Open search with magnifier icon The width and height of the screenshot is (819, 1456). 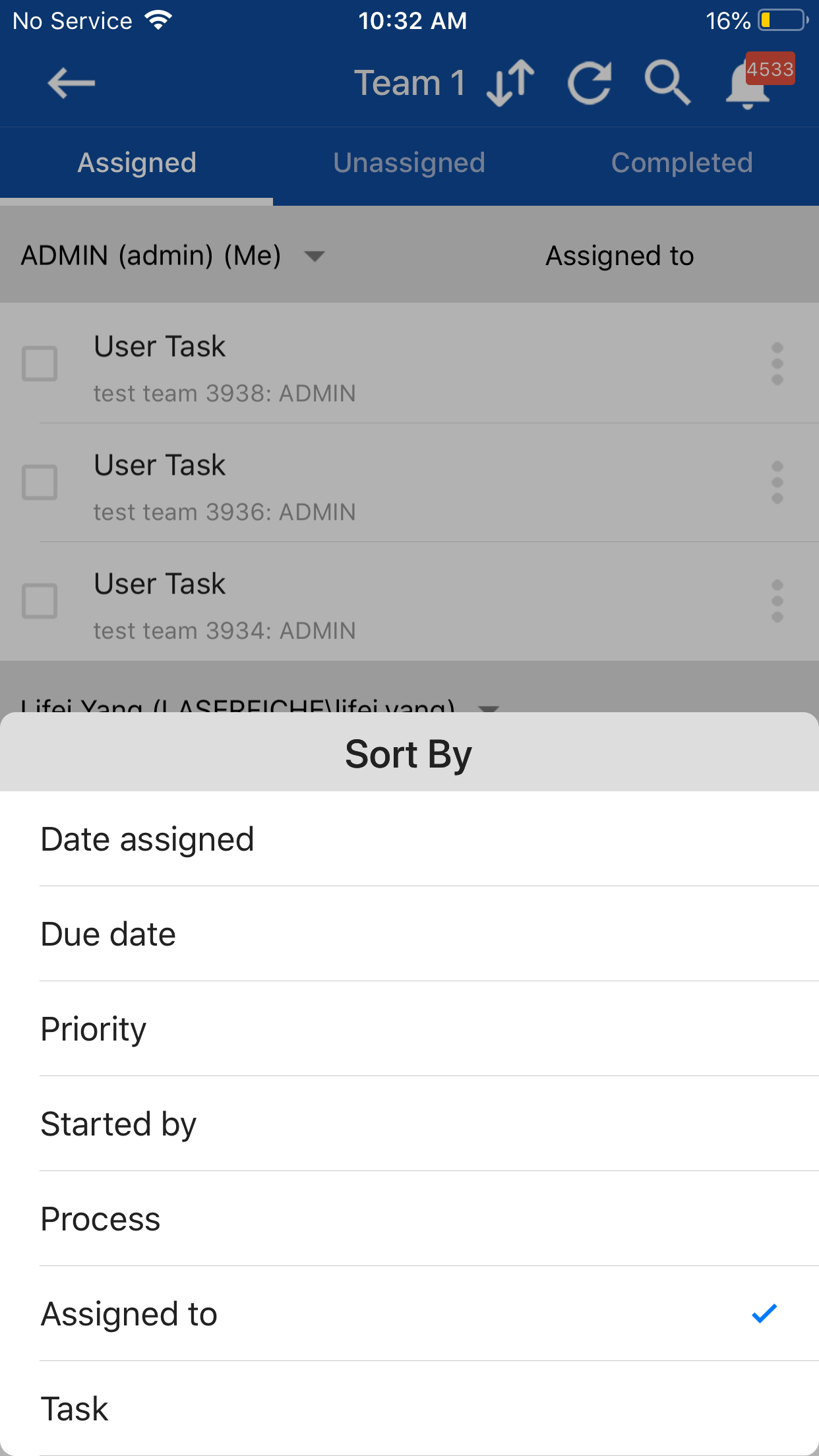(667, 83)
